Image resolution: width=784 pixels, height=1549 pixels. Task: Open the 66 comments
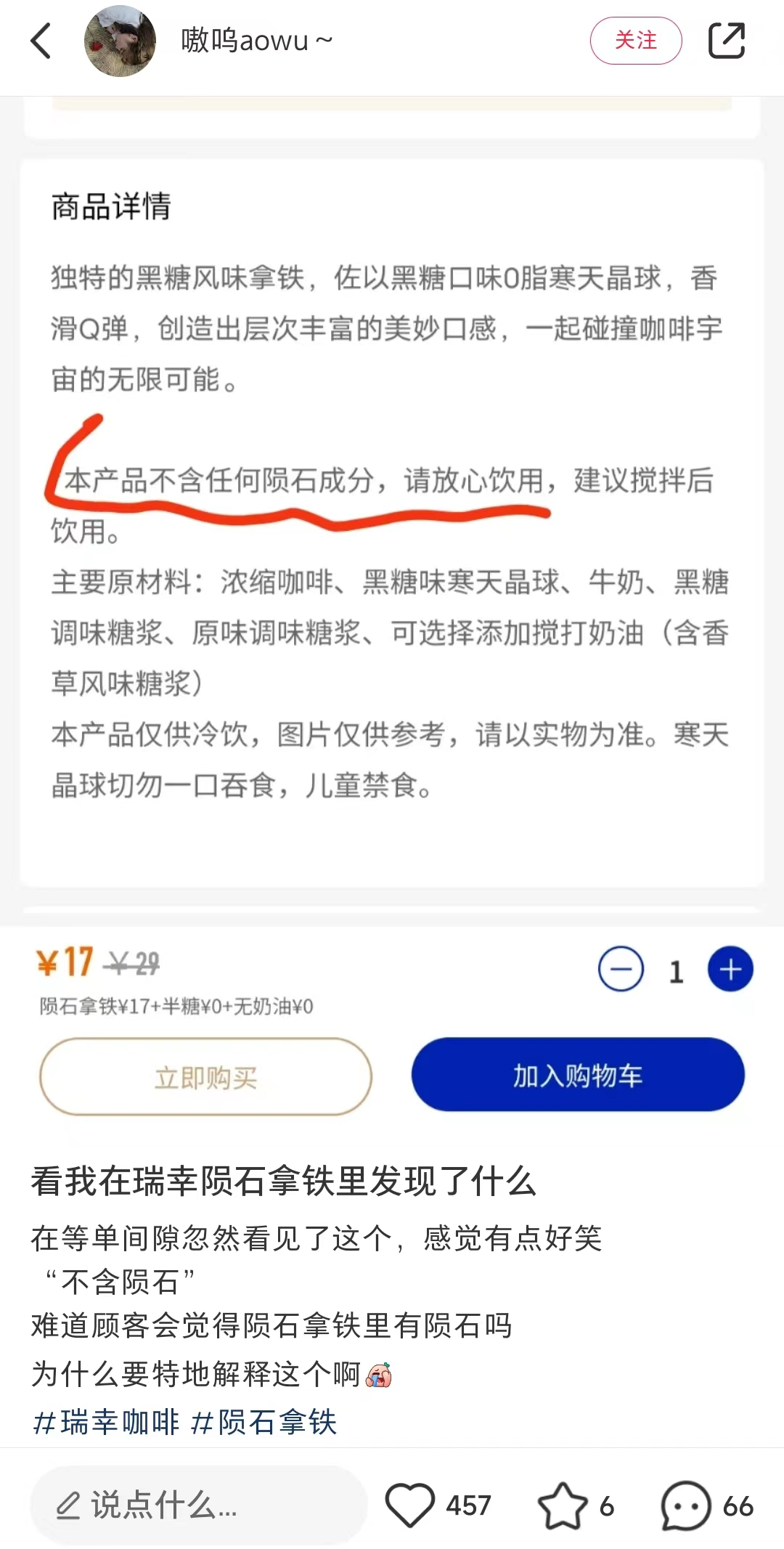(686, 1505)
